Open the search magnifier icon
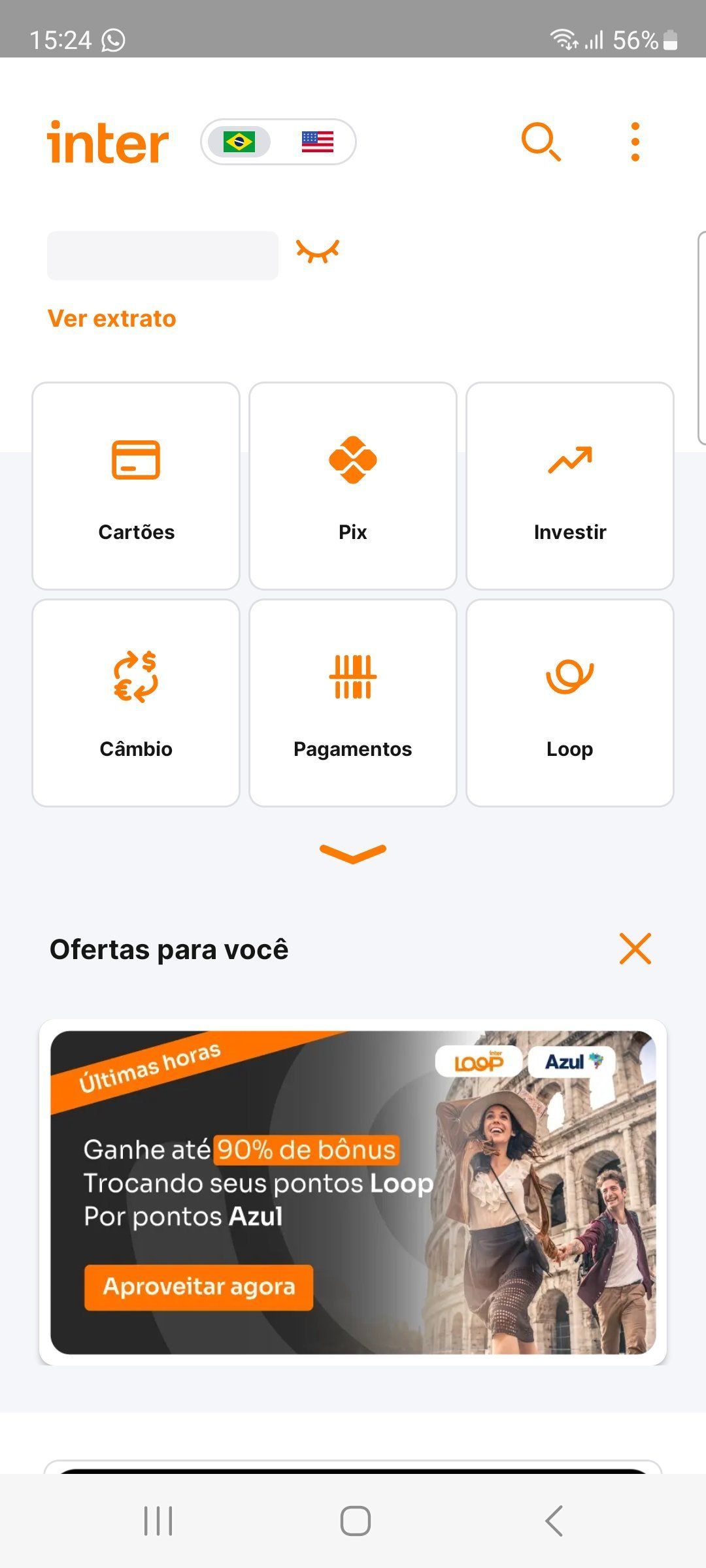The width and height of the screenshot is (706, 1568). click(541, 141)
